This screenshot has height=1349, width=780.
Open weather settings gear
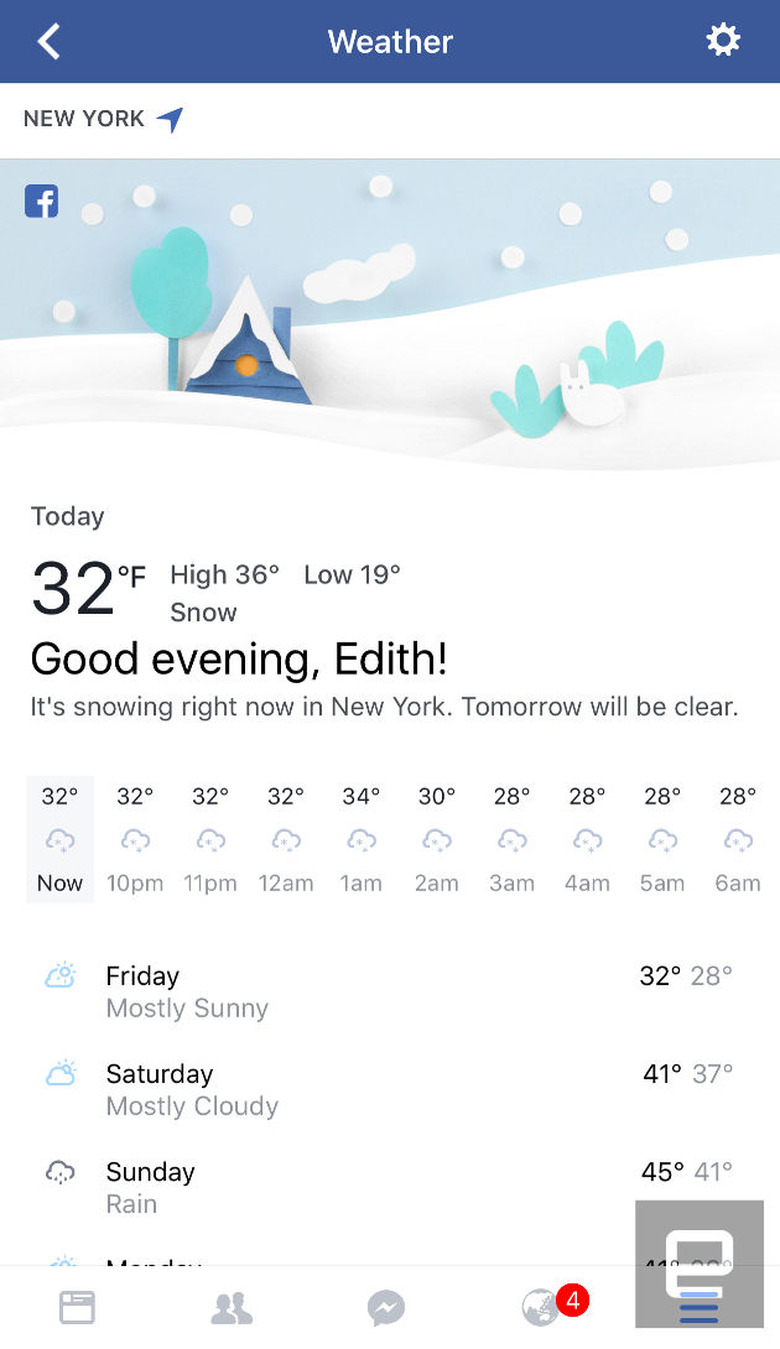click(x=723, y=40)
